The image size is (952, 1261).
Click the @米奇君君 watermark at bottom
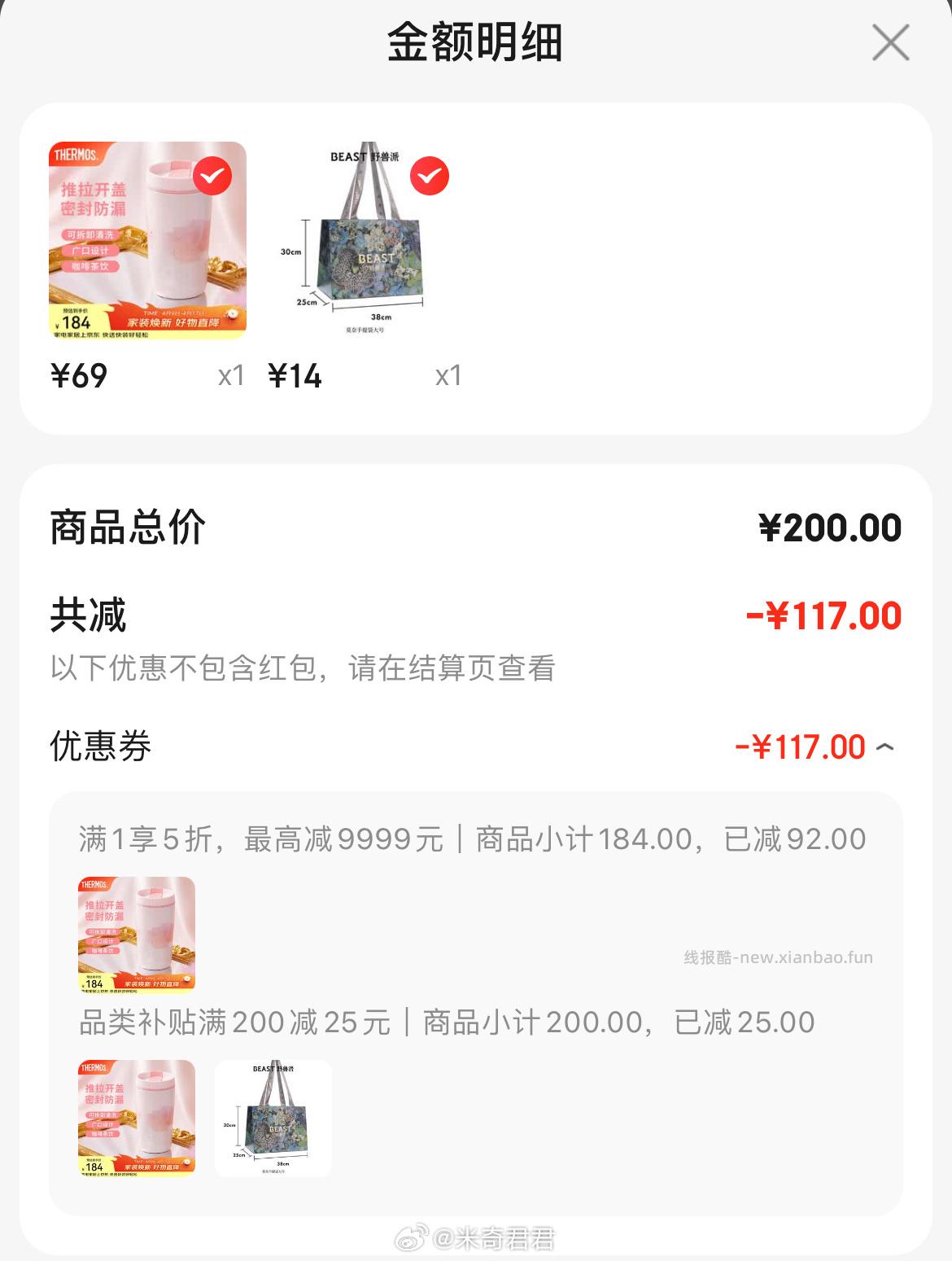point(476,1237)
